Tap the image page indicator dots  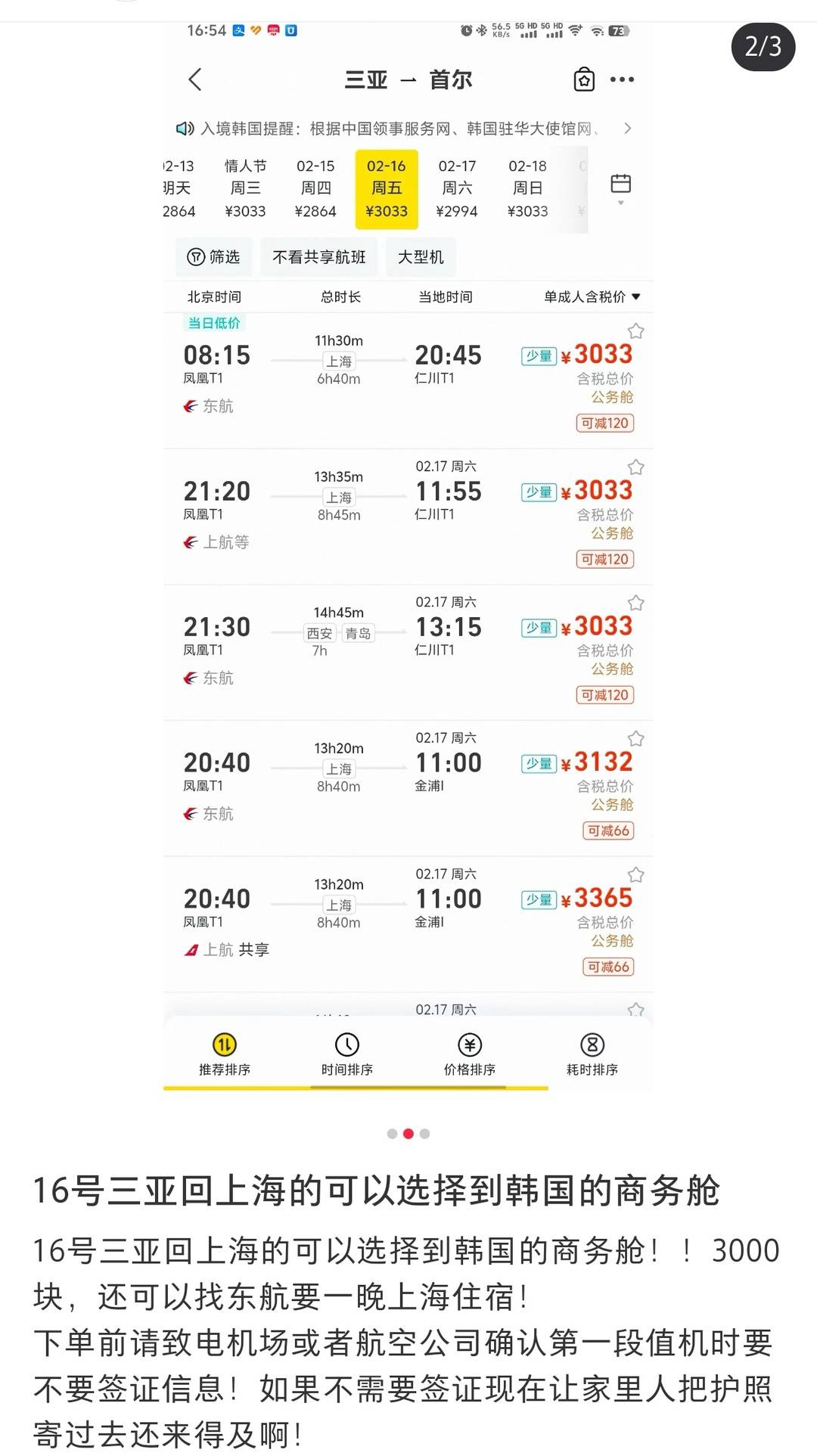pos(408,1134)
